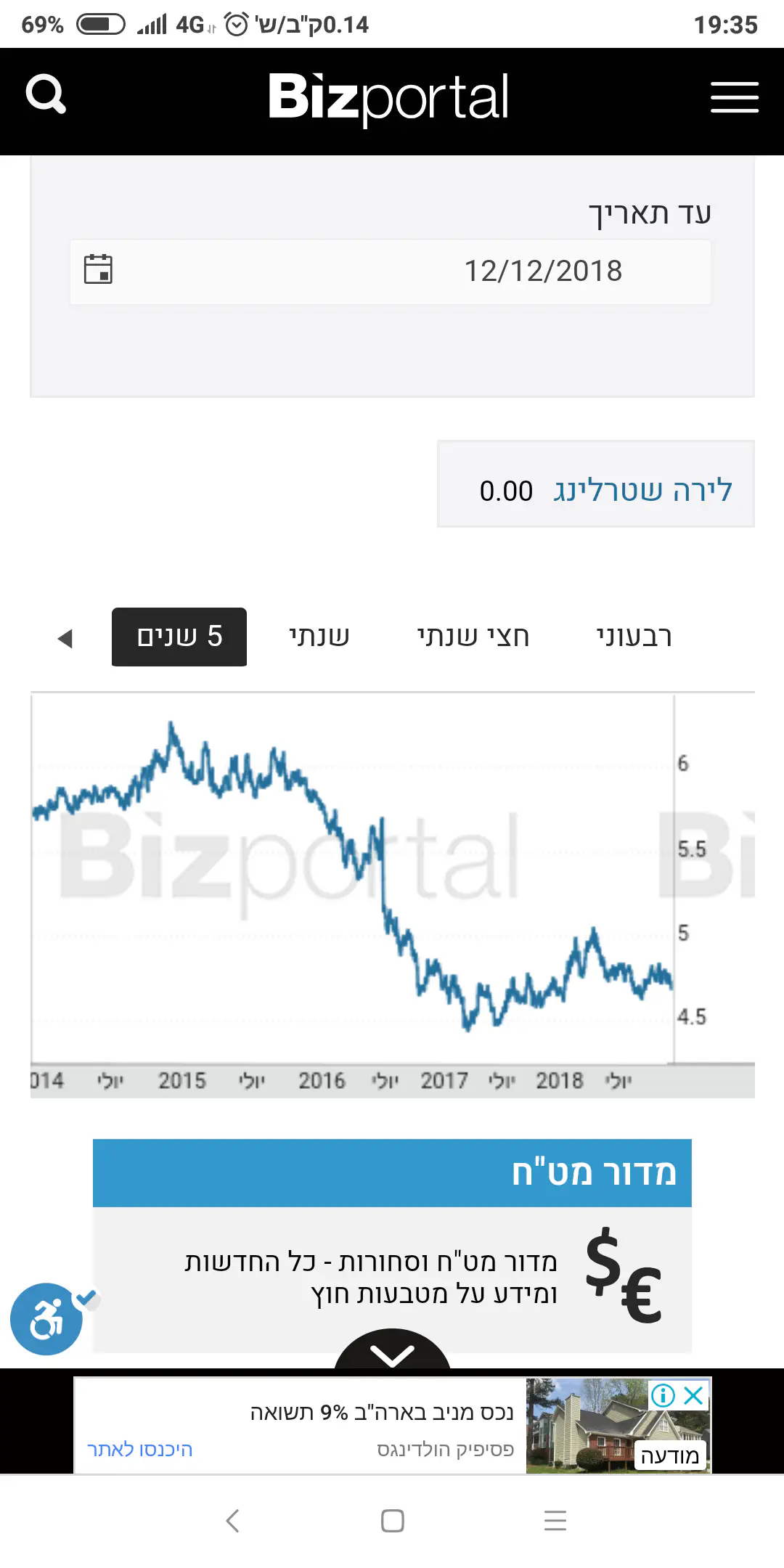The image size is (784, 1568).
Task: Tap היכנסו לאתר in the ad
Action: pos(140,1450)
